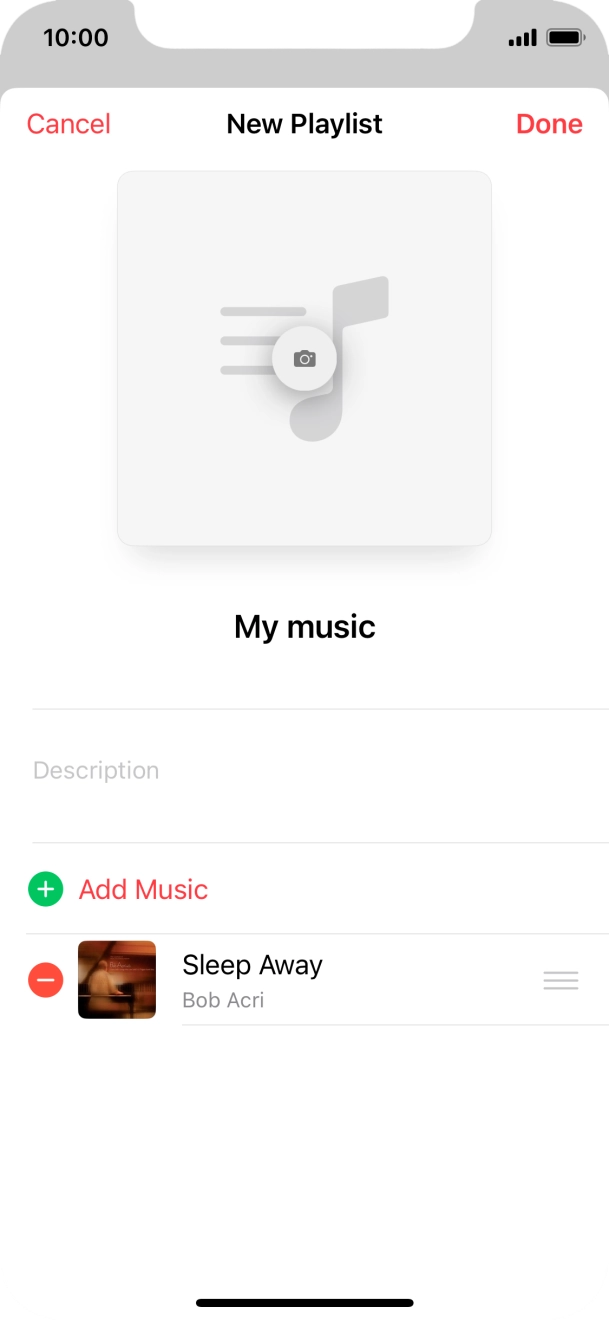Tap Add Music to add songs

[143, 889]
